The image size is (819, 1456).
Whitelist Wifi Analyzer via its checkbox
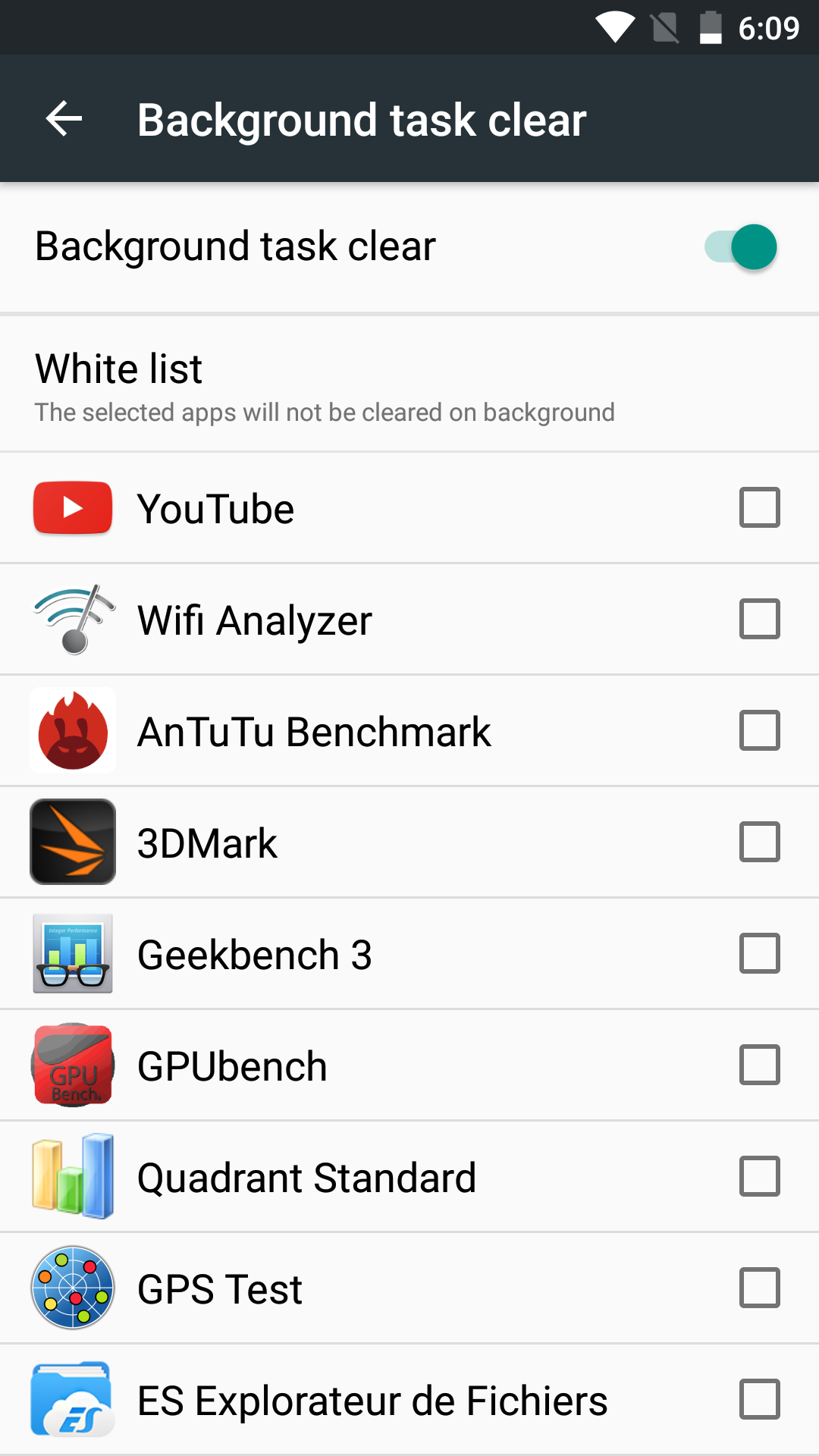click(x=759, y=619)
